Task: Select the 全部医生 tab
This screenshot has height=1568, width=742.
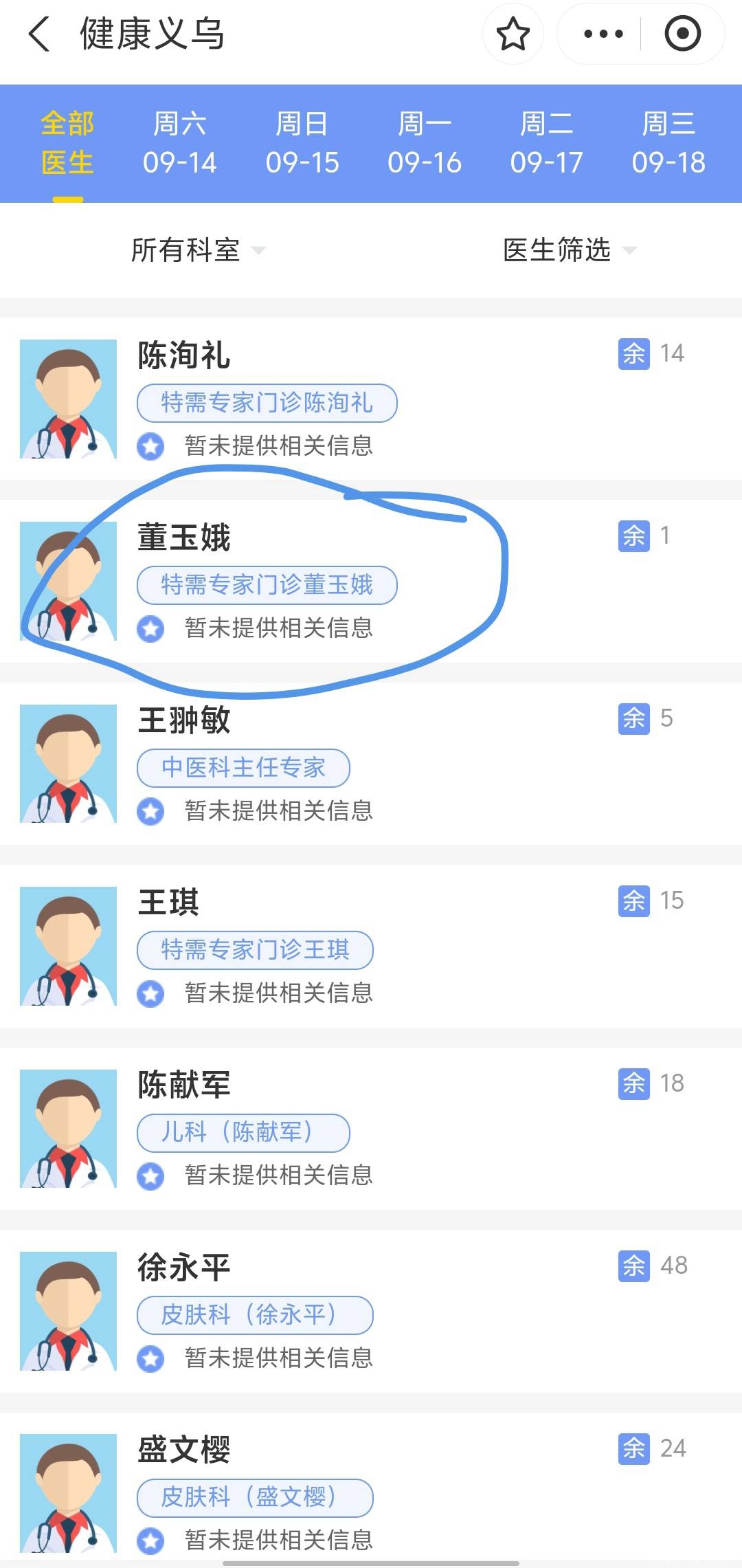Action: click(x=67, y=143)
